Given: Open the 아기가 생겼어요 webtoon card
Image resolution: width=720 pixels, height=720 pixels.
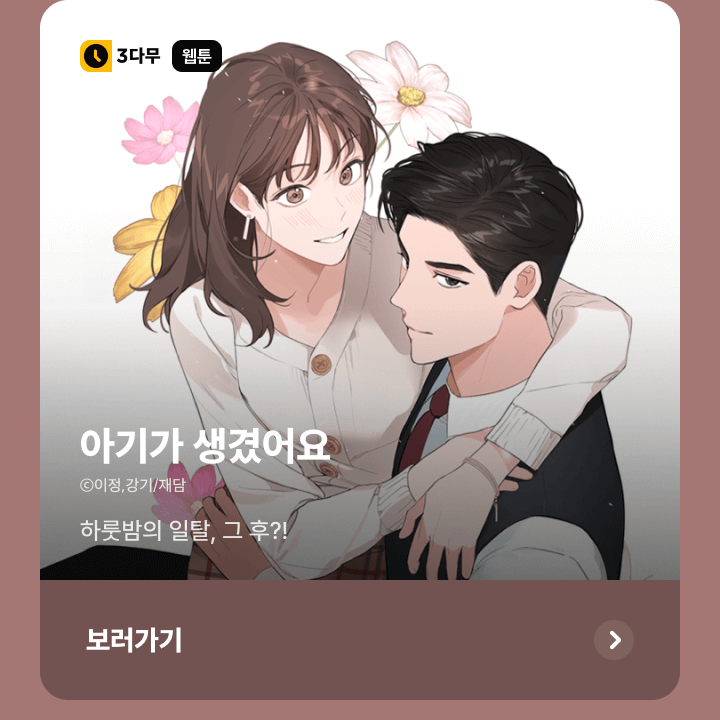Looking at the screenshot, I should click(360, 300).
